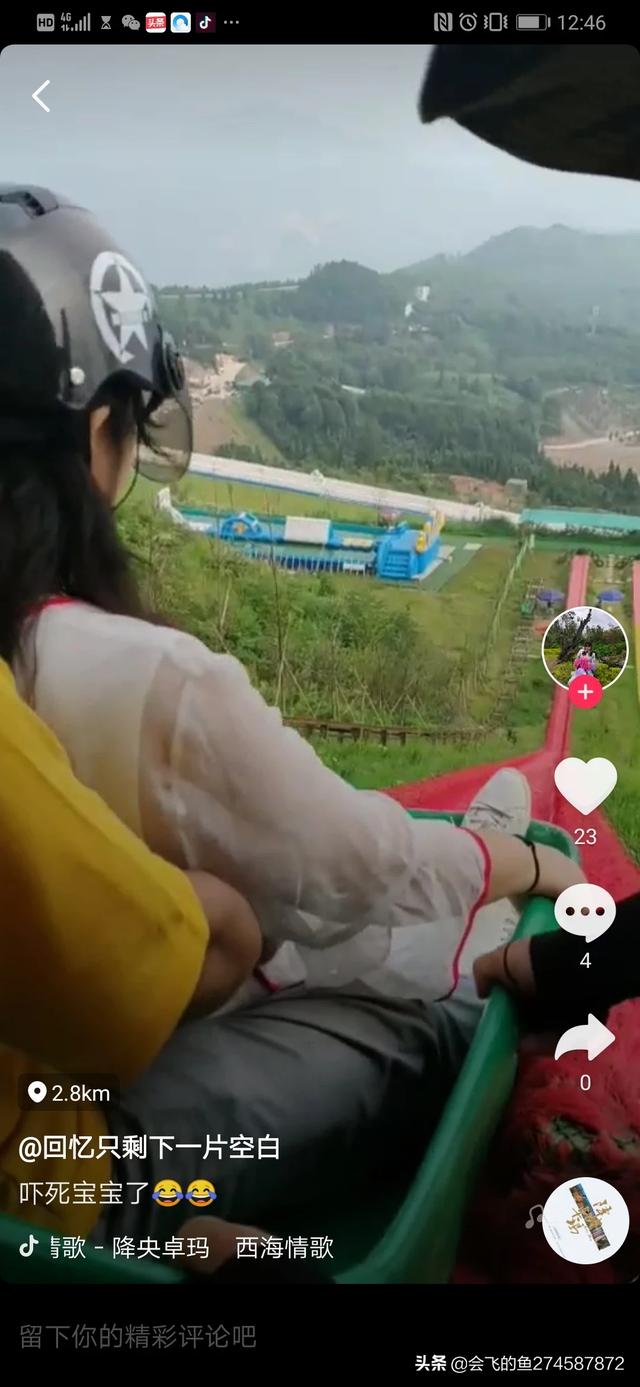The image size is (640, 1387).
Task: Open the music track 降央卓玛 西海情歌
Action: pos(190,1247)
